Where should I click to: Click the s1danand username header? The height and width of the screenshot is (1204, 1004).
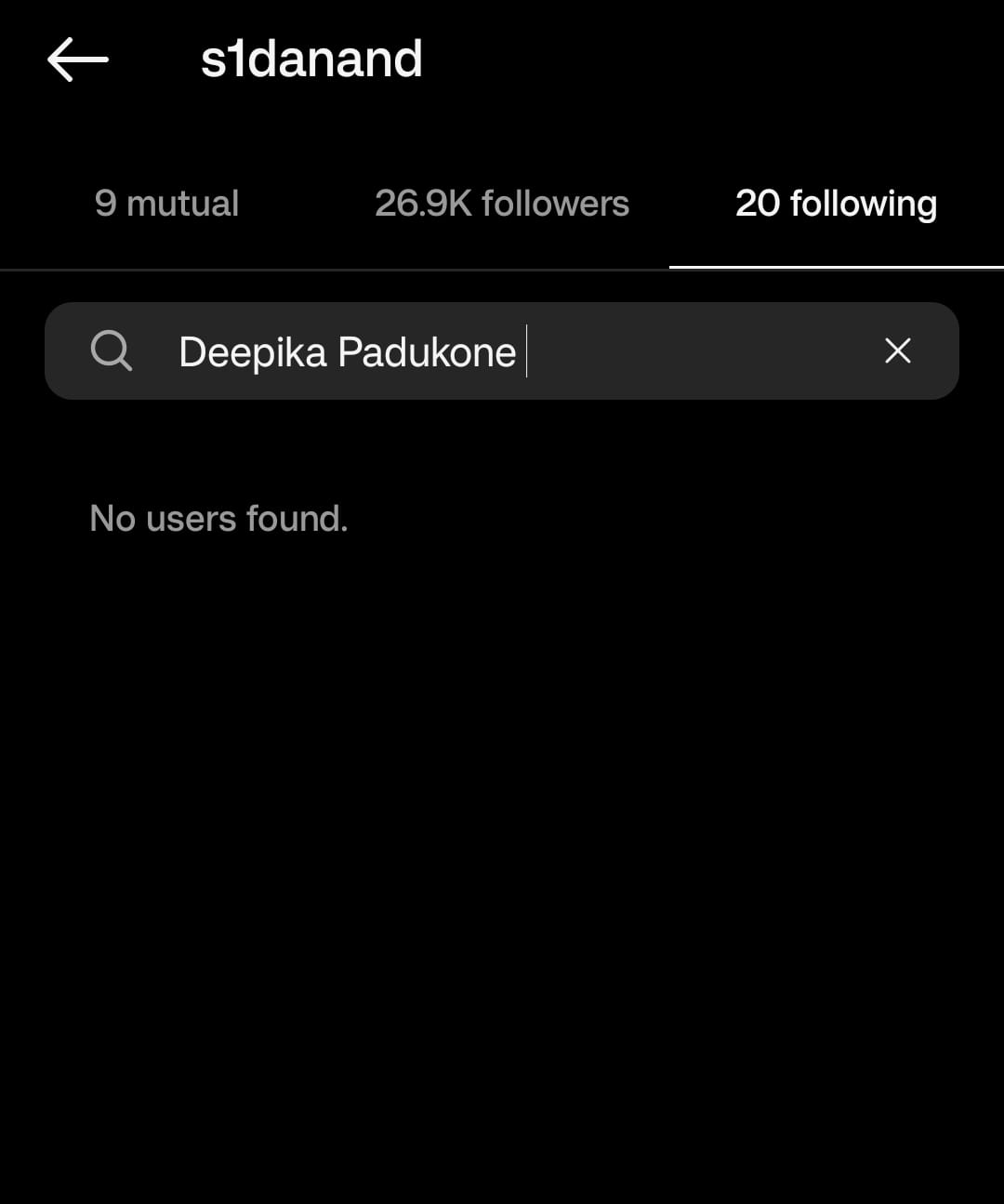pos(312,59)
